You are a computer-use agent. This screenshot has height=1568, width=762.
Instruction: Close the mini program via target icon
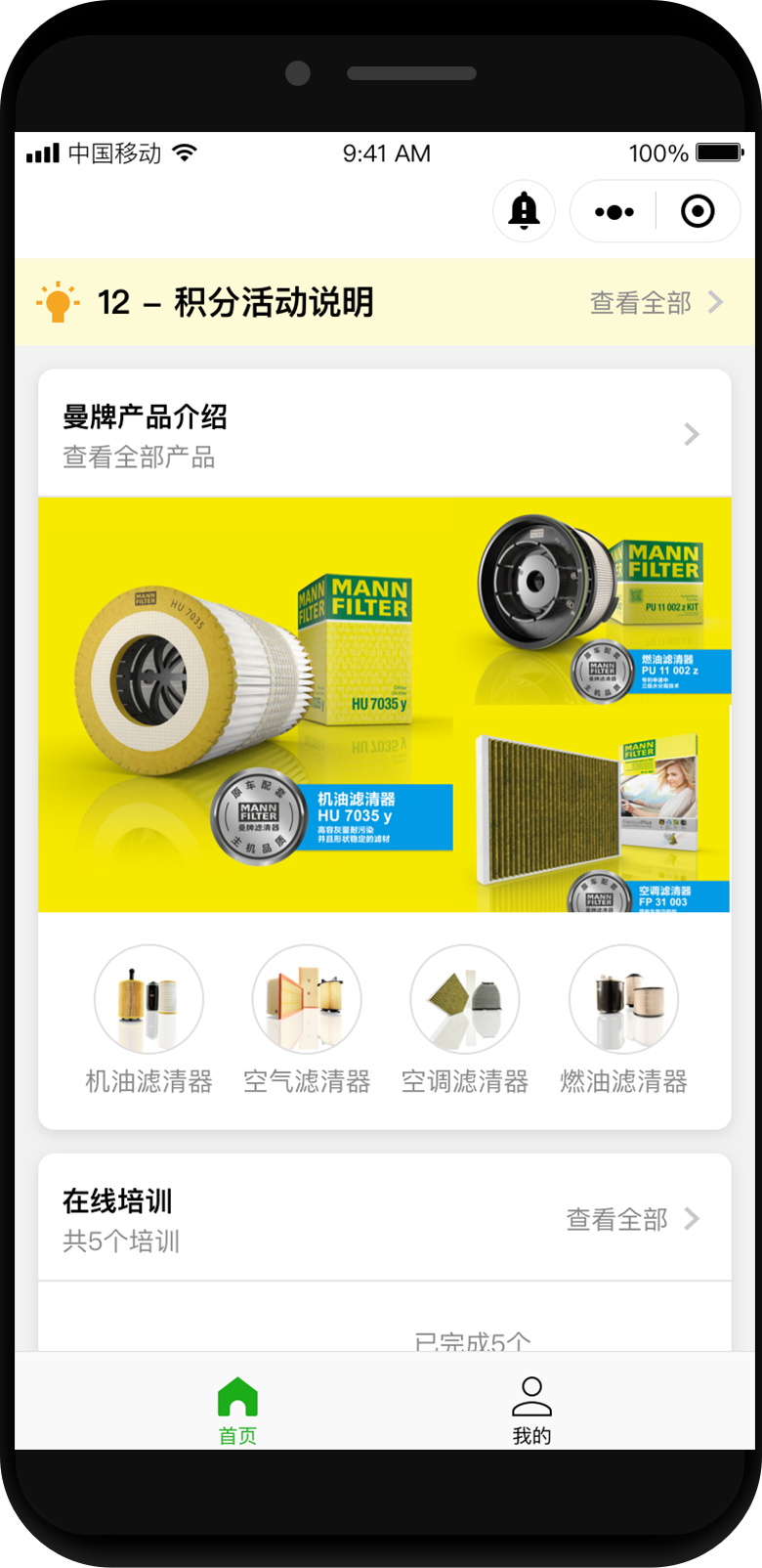tap(698, 211)
